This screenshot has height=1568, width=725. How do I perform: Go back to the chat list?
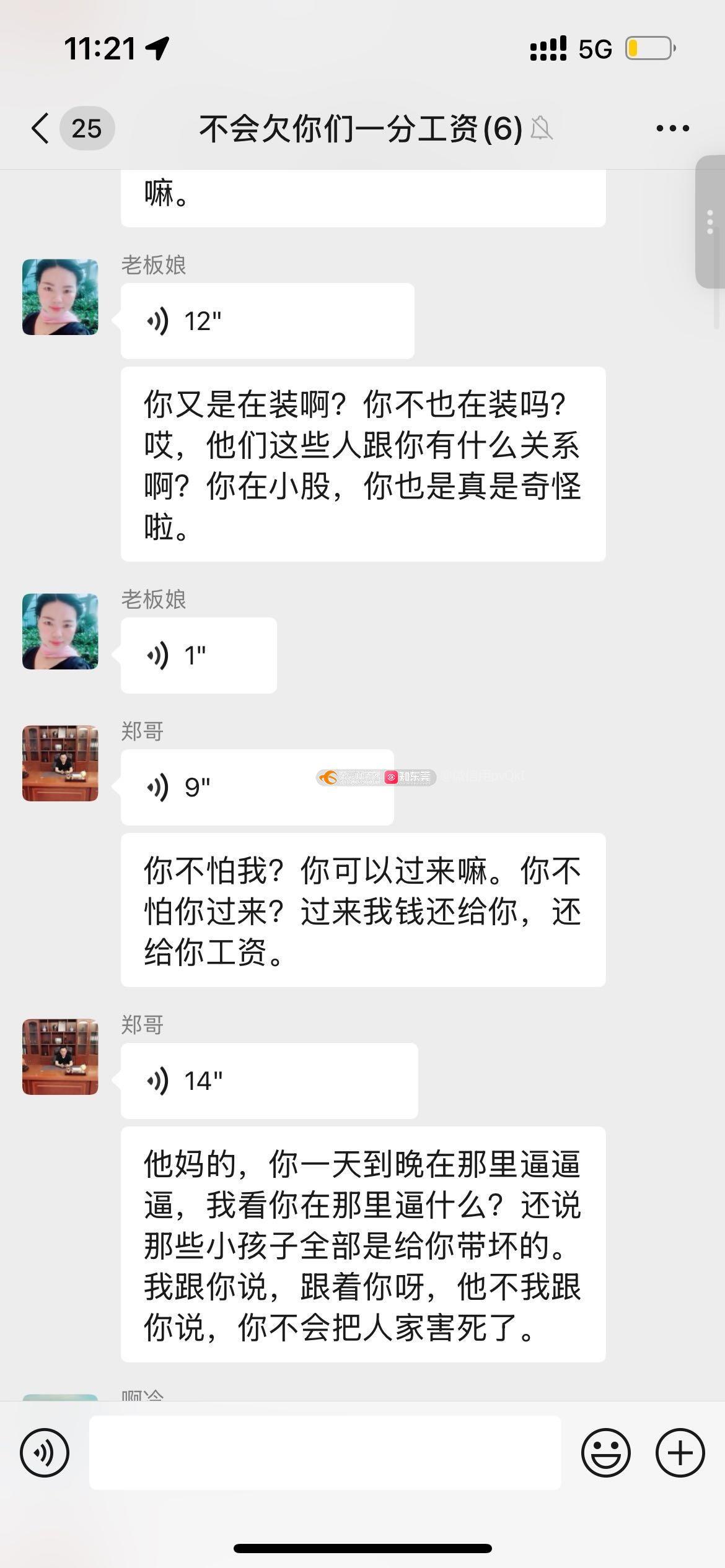(41, 129)
